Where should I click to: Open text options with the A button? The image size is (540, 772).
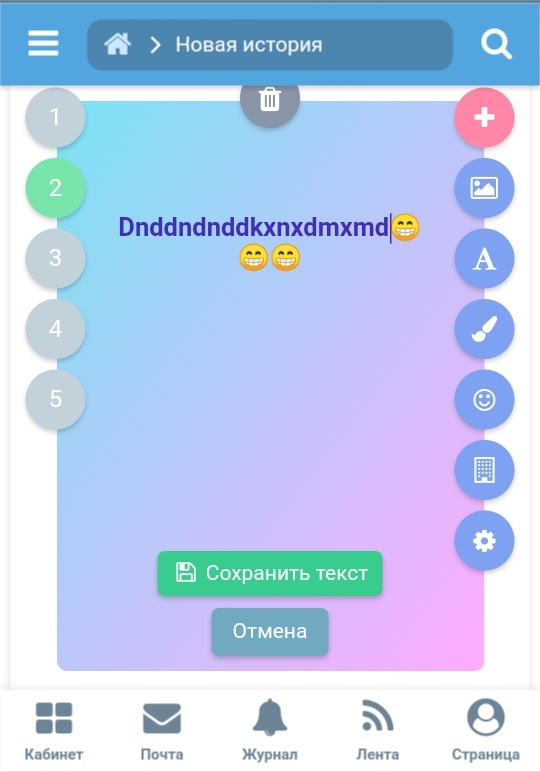pos(484,258)
